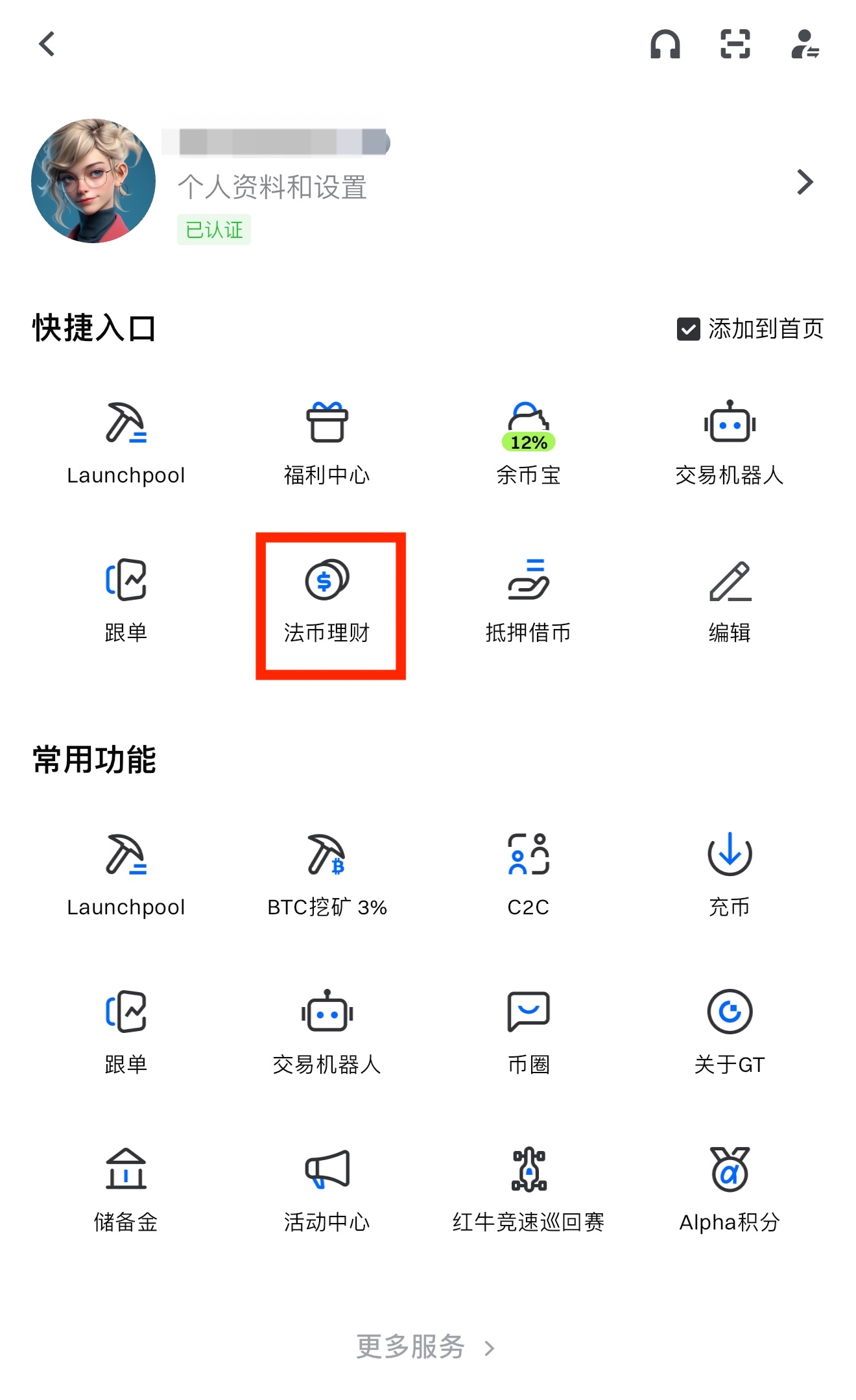The image size is (856, 1400).
Task: Uncheck the 添加到首页 checkbox
Action: pos(688,329)
